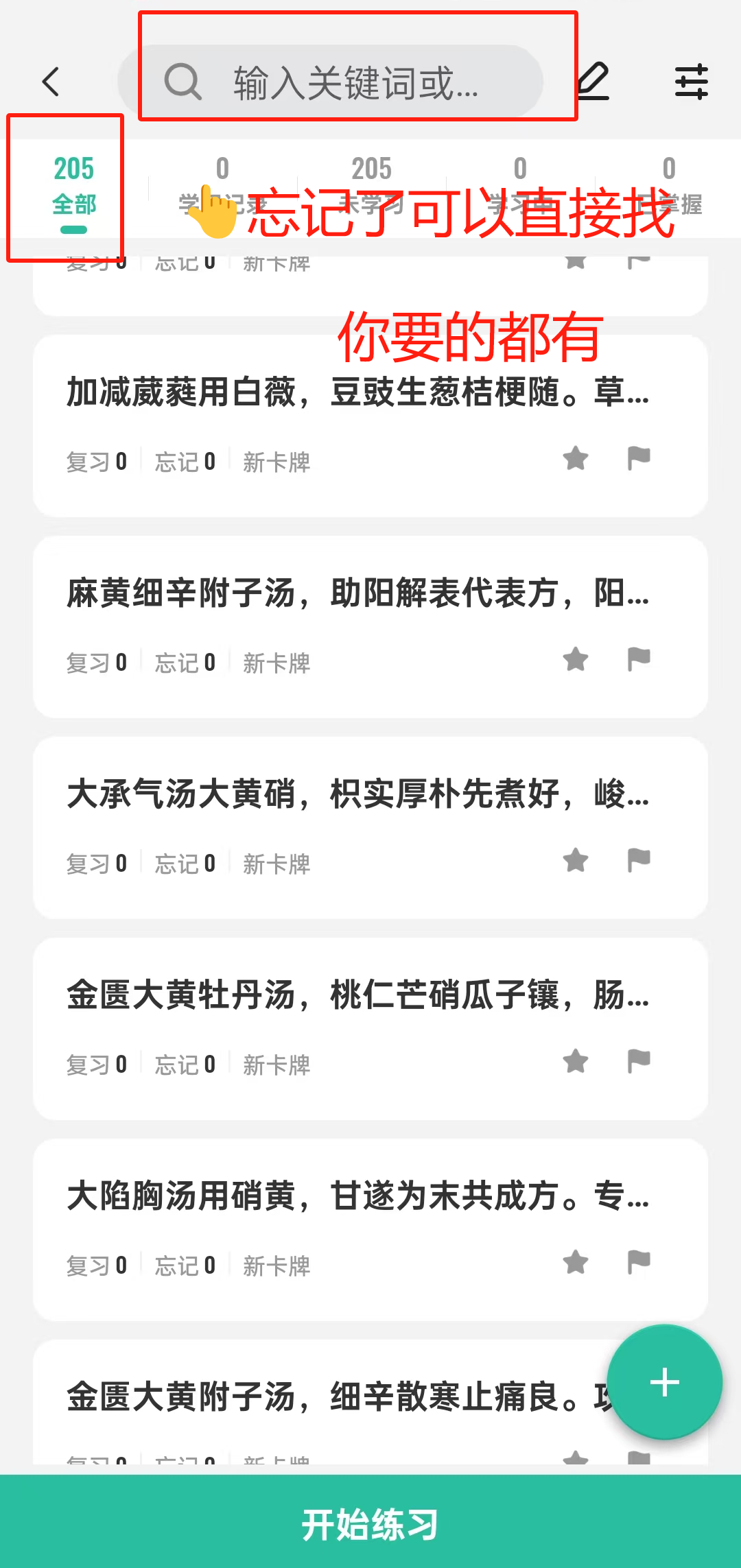
Task: Add a new card with plus button
Action: 665,1382
